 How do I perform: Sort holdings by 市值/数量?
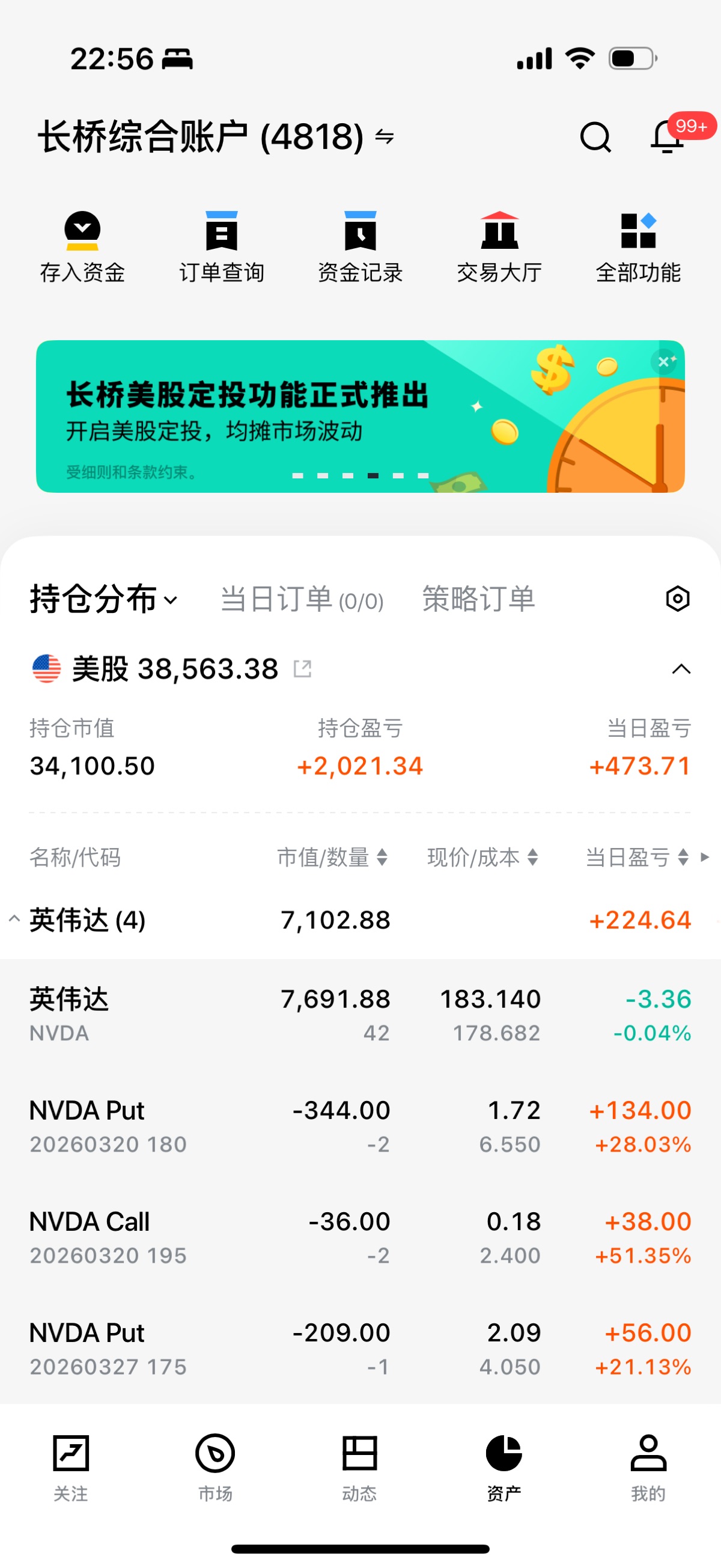point(332,857)
